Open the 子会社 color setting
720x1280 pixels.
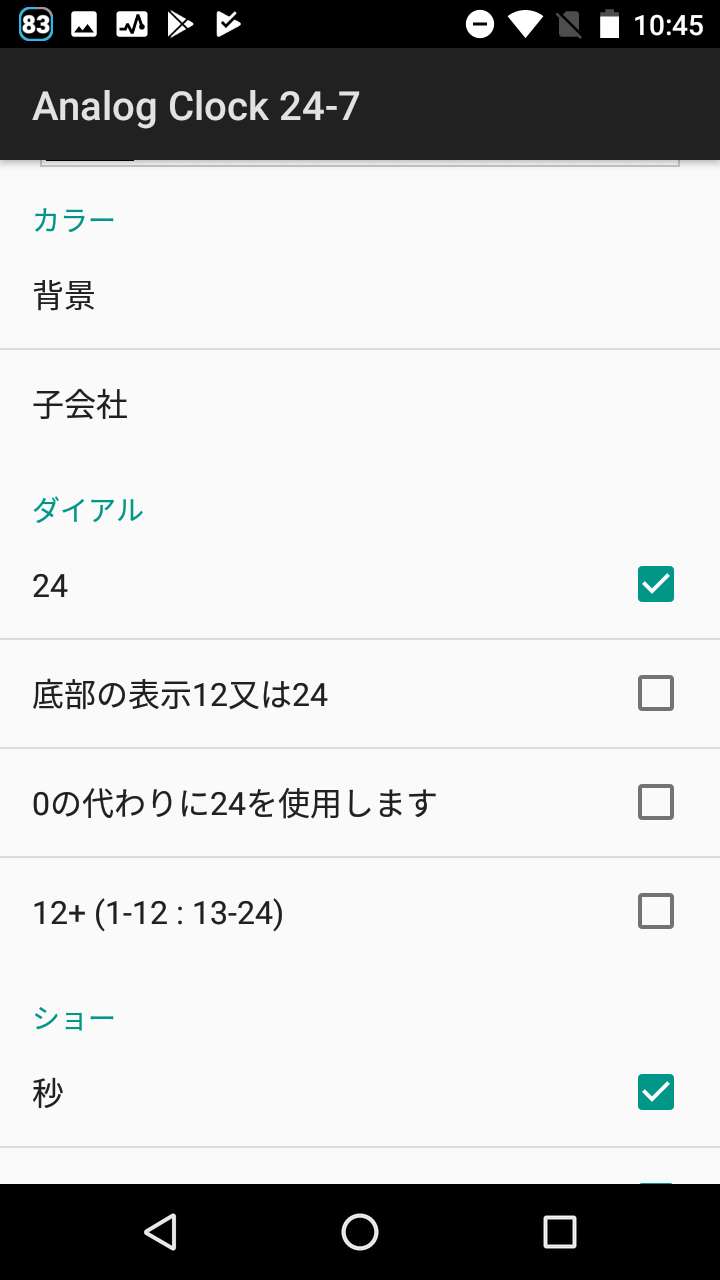point(360,405)
